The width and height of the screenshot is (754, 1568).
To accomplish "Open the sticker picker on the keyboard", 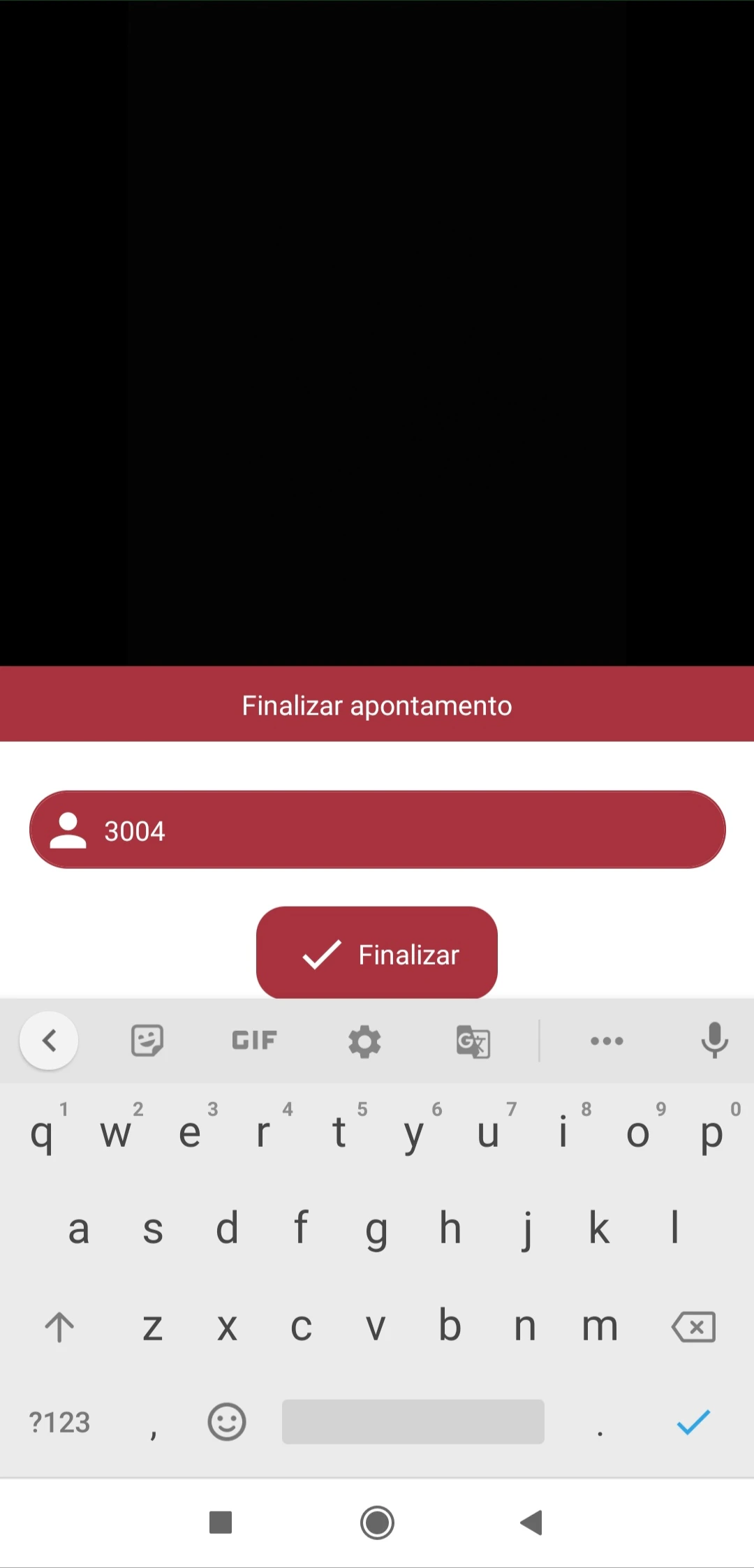I will click(x=147, y=1041).
